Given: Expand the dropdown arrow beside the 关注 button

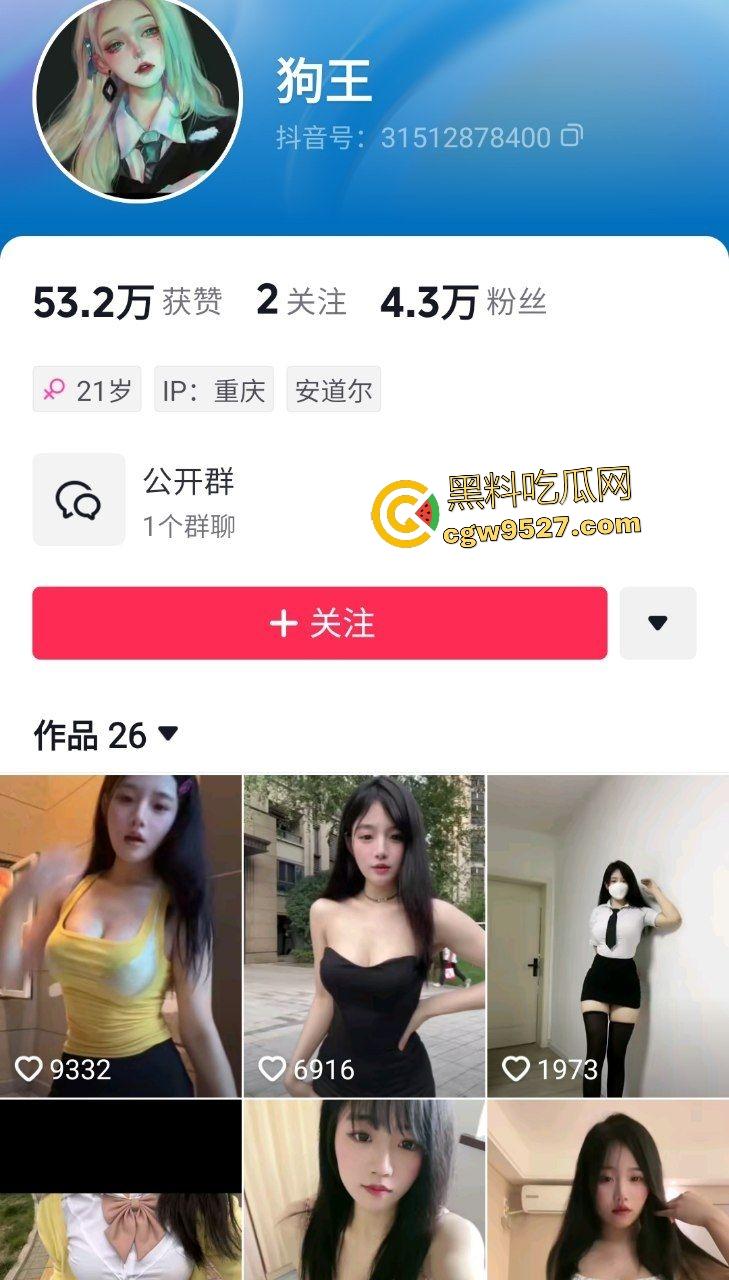Looking at the screenshot, I should click(657, 622).
